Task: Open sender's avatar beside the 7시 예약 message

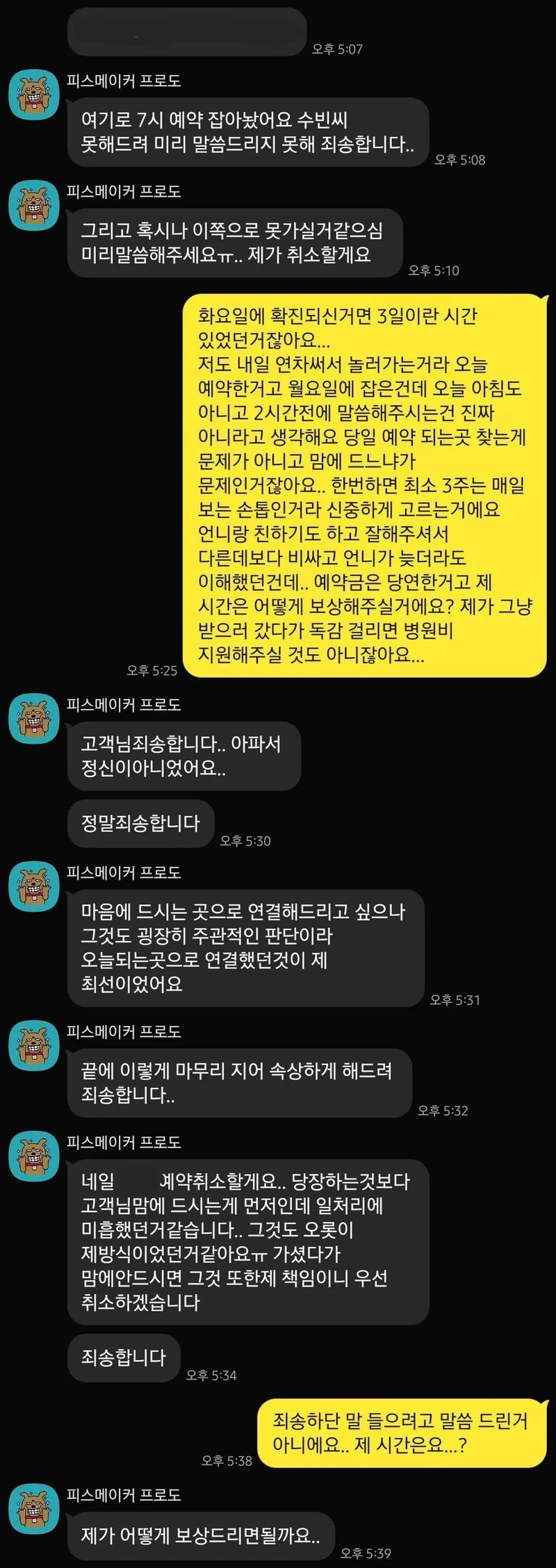Action: tap(33, 95)
